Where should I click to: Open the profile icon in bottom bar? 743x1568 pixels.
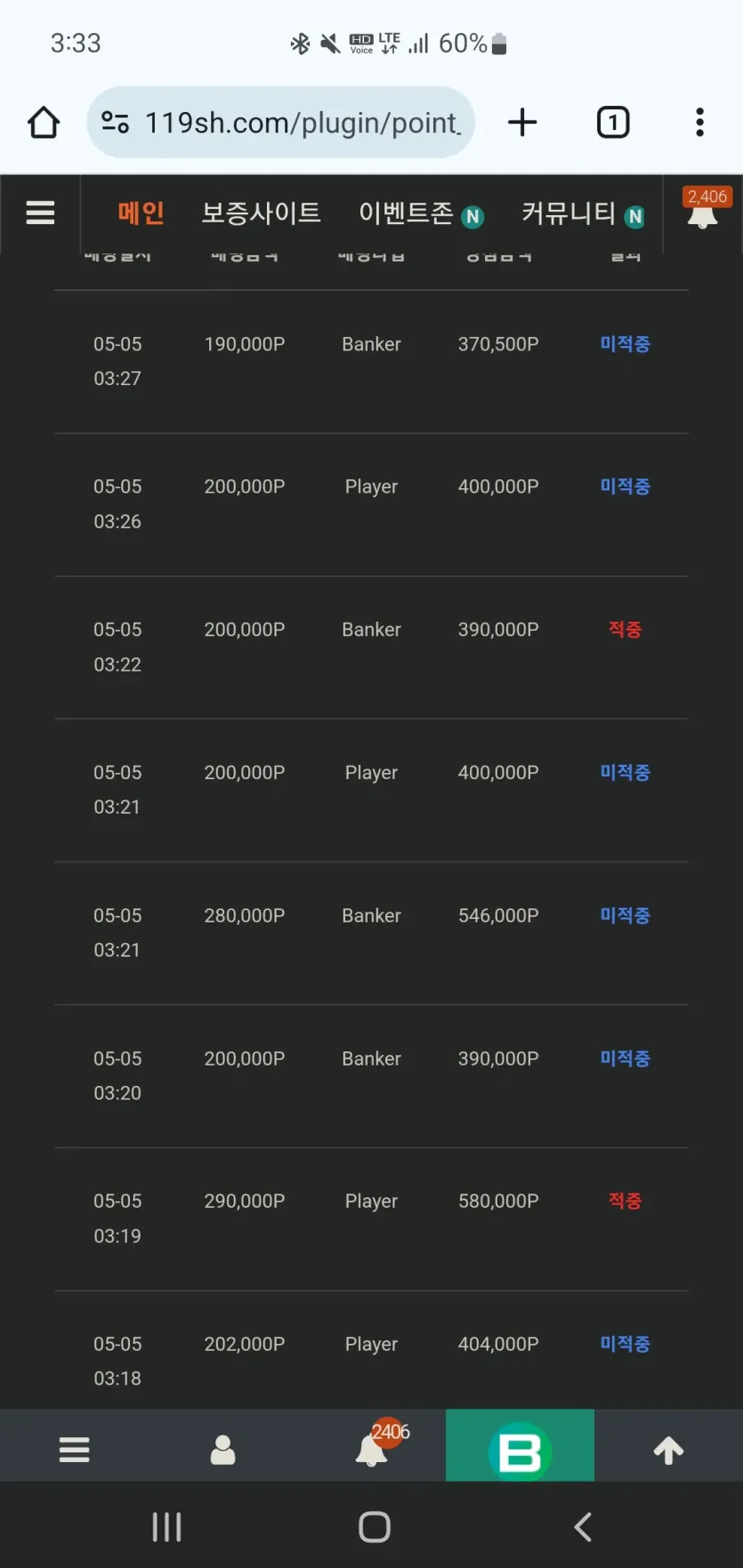click(x=222, y=1450)
